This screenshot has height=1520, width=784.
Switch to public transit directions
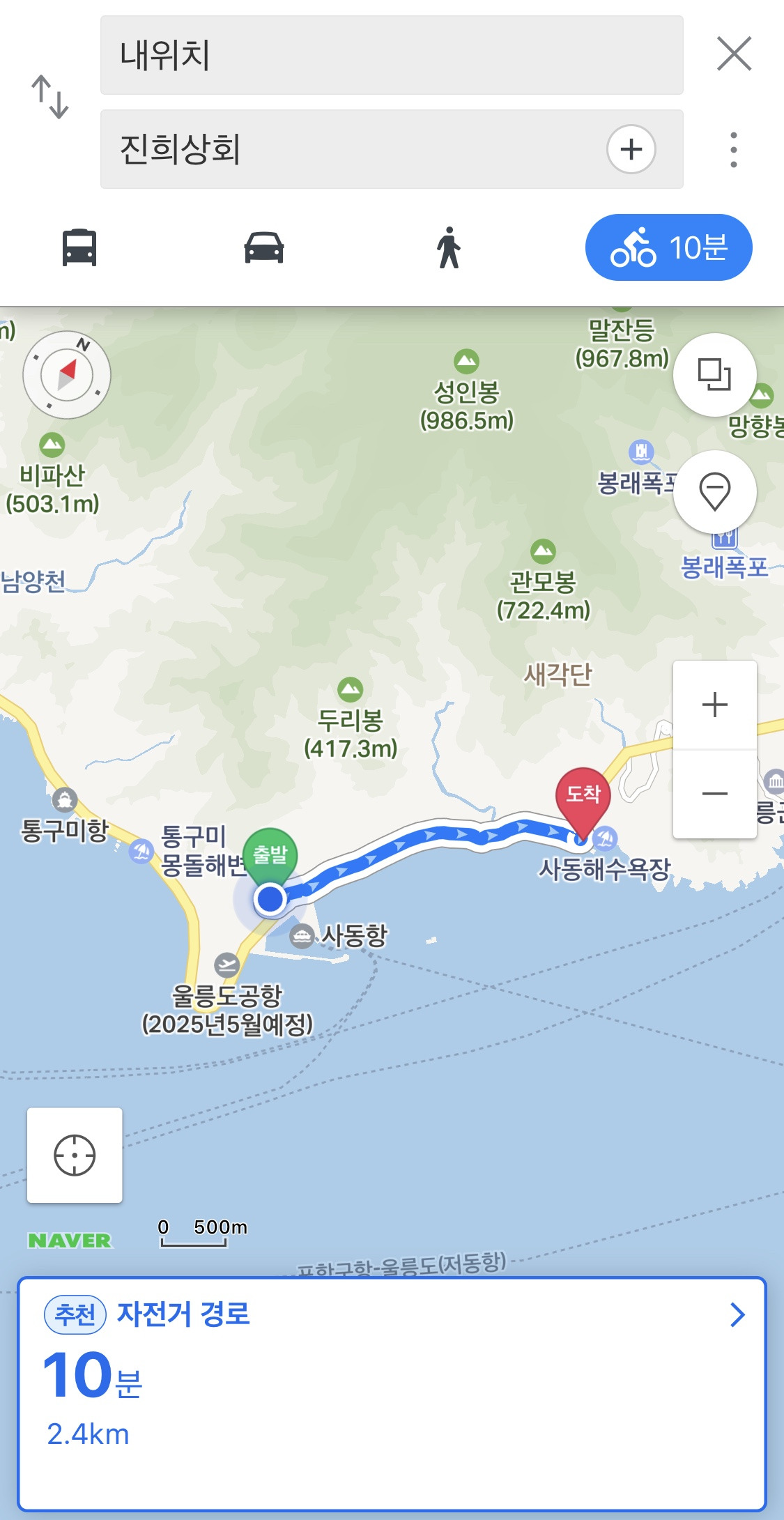click(79, 248)
